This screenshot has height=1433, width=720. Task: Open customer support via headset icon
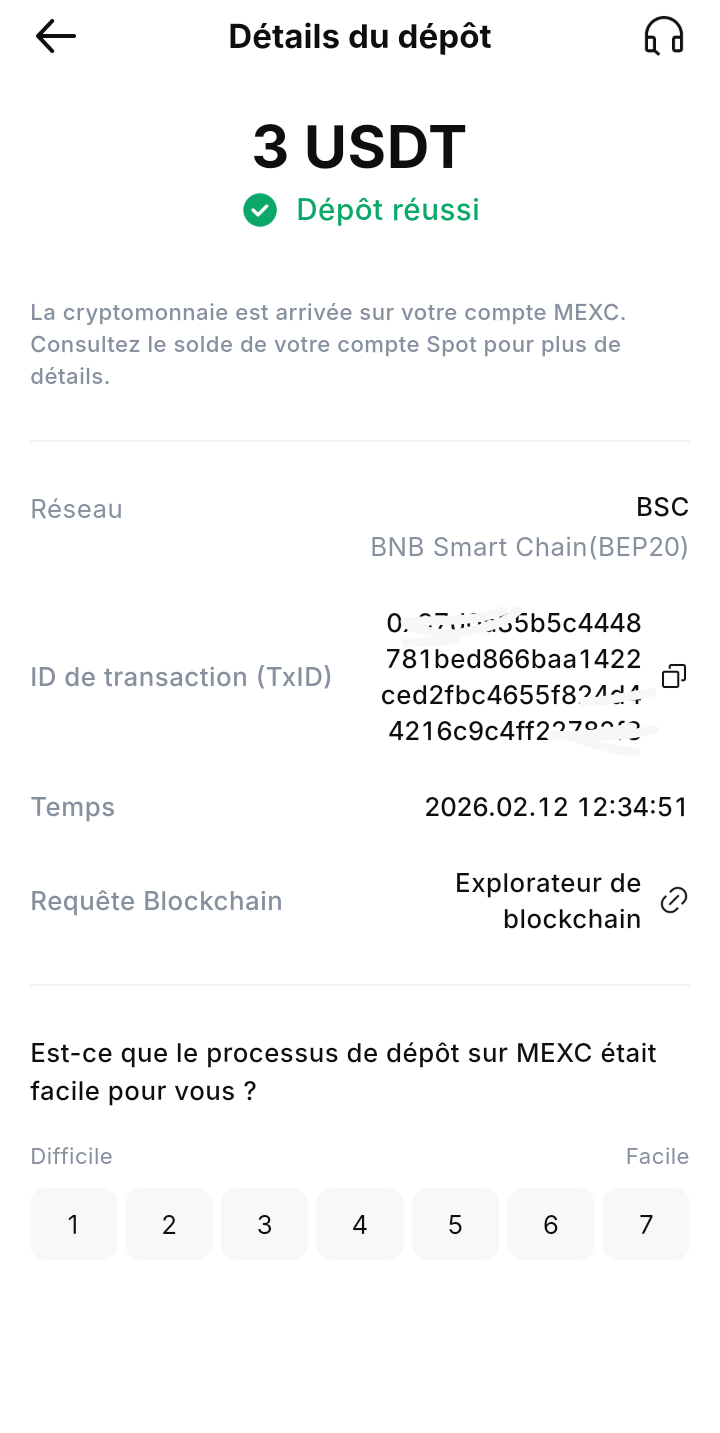point(663,36)
